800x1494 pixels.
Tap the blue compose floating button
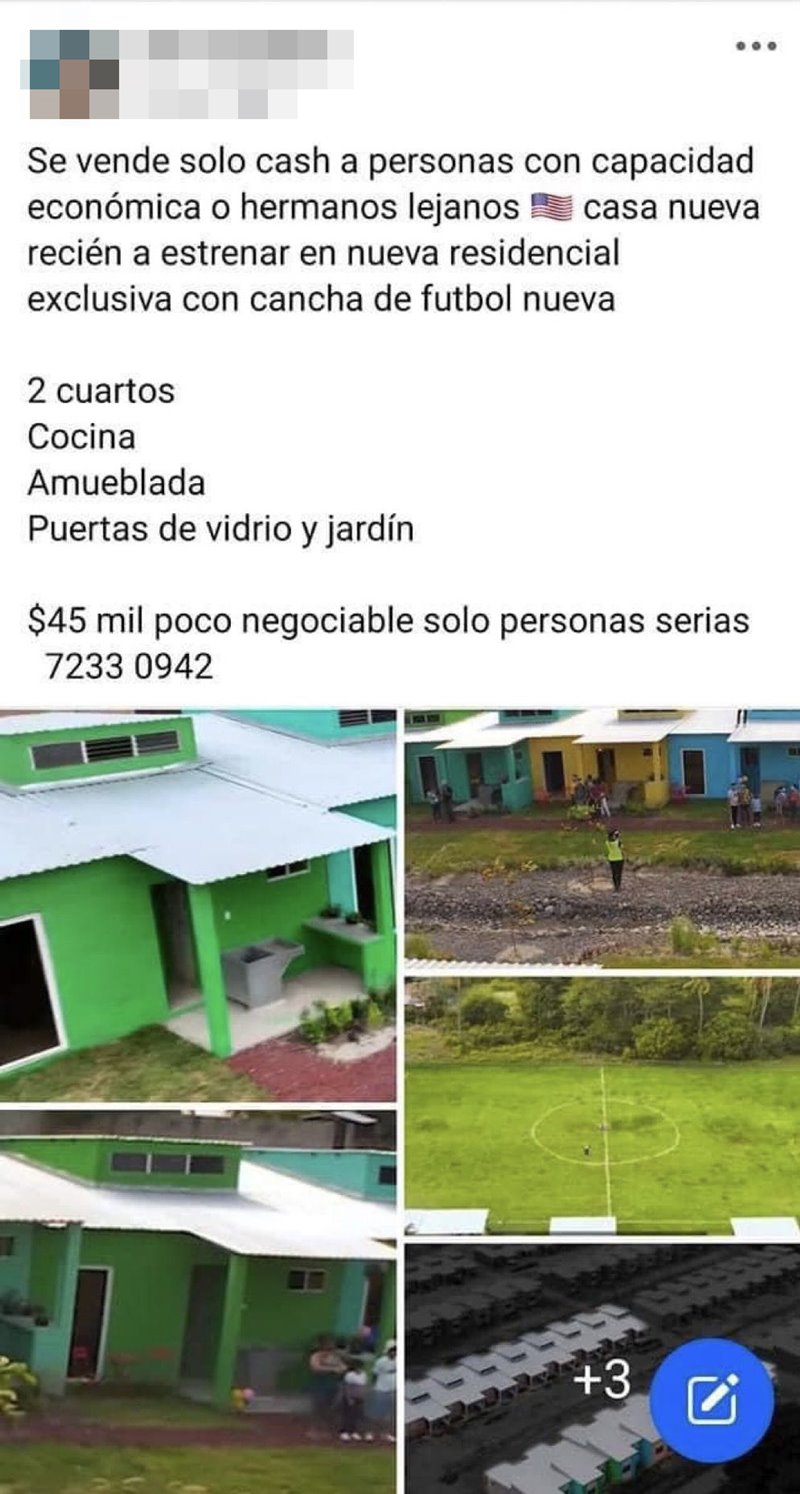pyautogui.click(x=712, y=1400)
